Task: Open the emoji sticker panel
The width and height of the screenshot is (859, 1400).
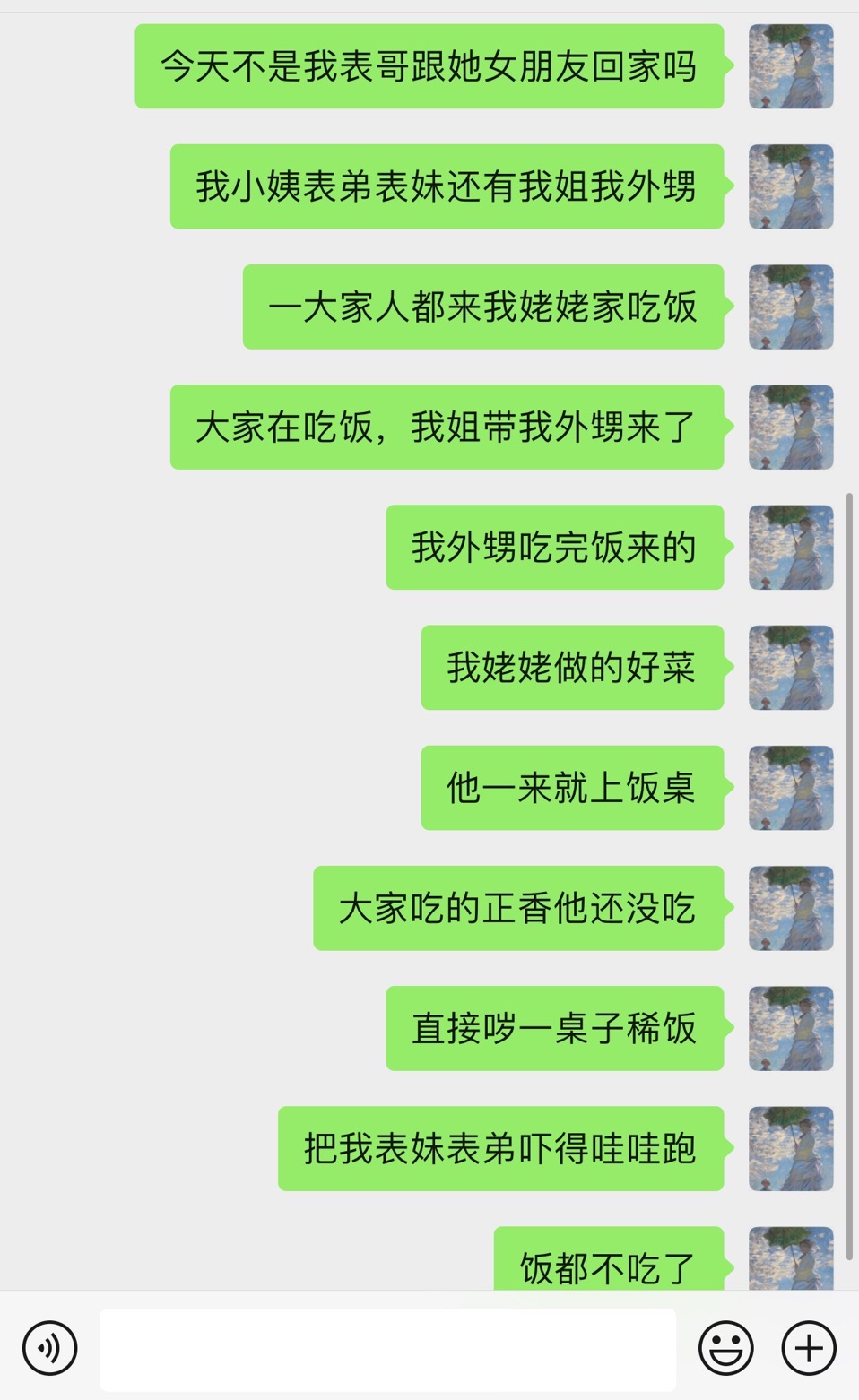Action: [x=725, y=1347]
